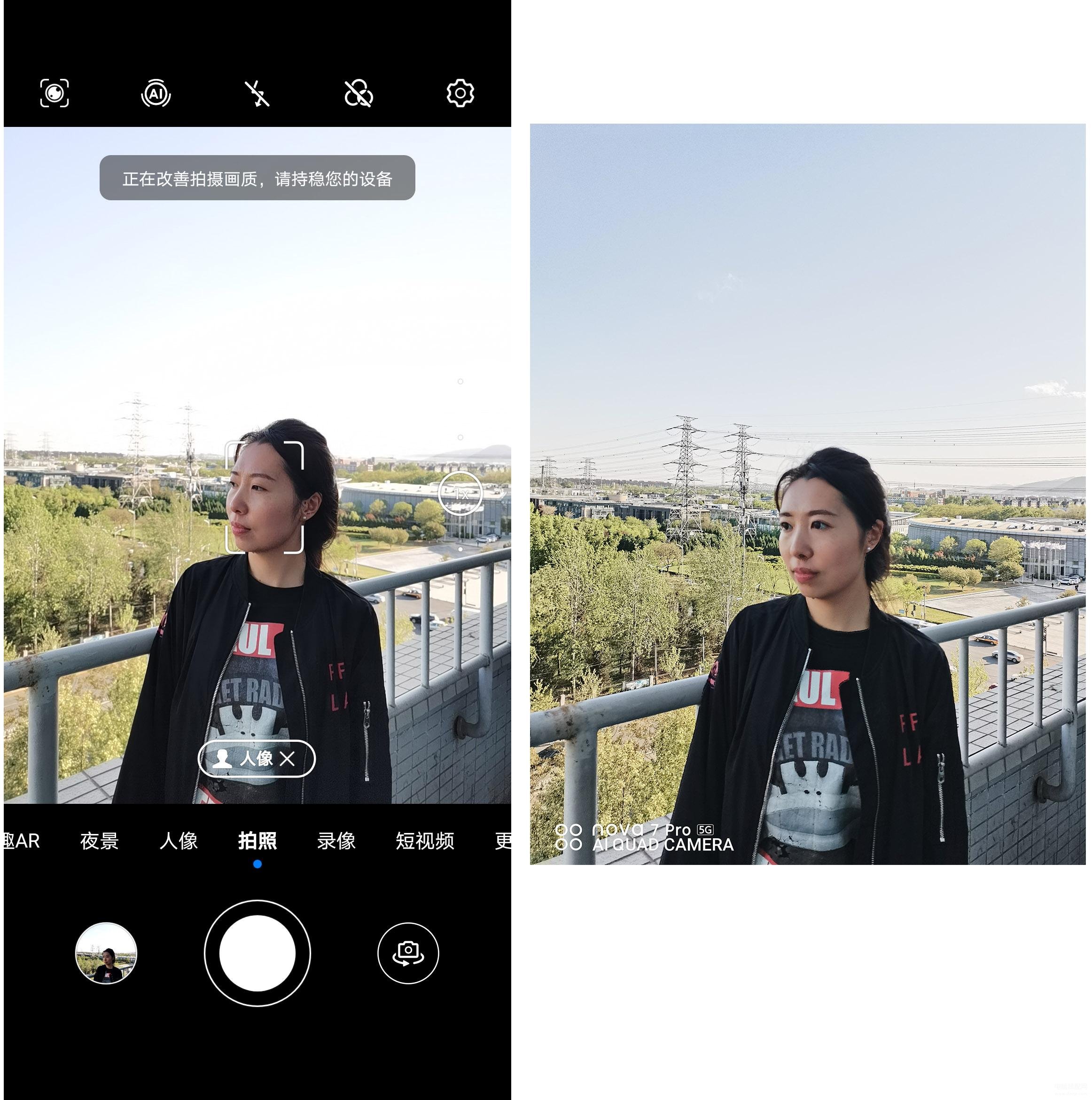This screenshot has height=1100, width=1092.
Task: Open camera settings gear
Action: 460,93
